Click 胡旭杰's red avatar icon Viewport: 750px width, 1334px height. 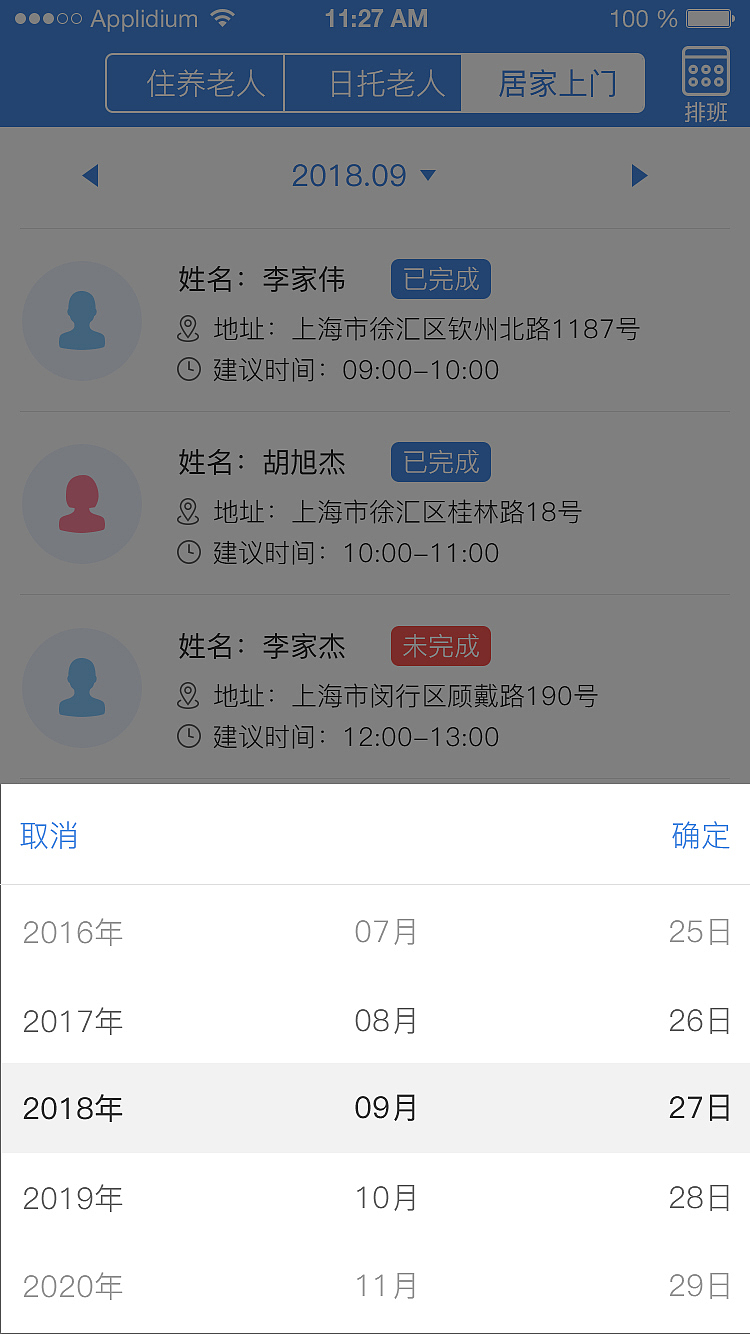(x=82, y=504)
